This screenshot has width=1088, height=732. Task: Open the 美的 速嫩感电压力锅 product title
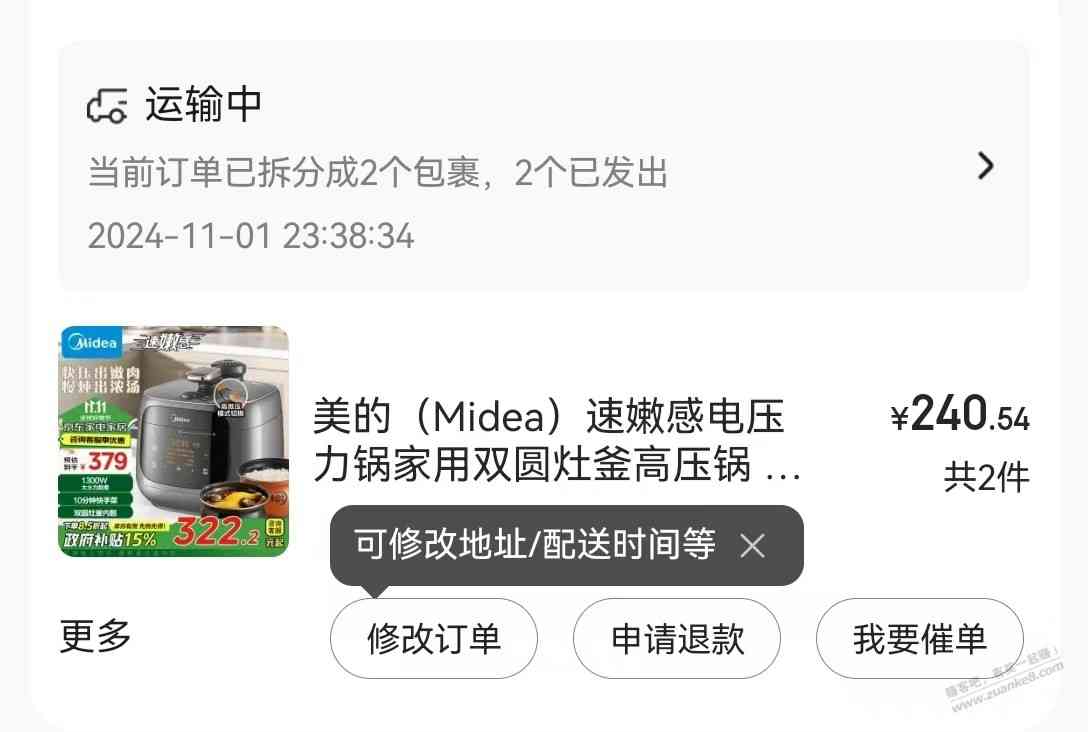(x=556, y=440)
